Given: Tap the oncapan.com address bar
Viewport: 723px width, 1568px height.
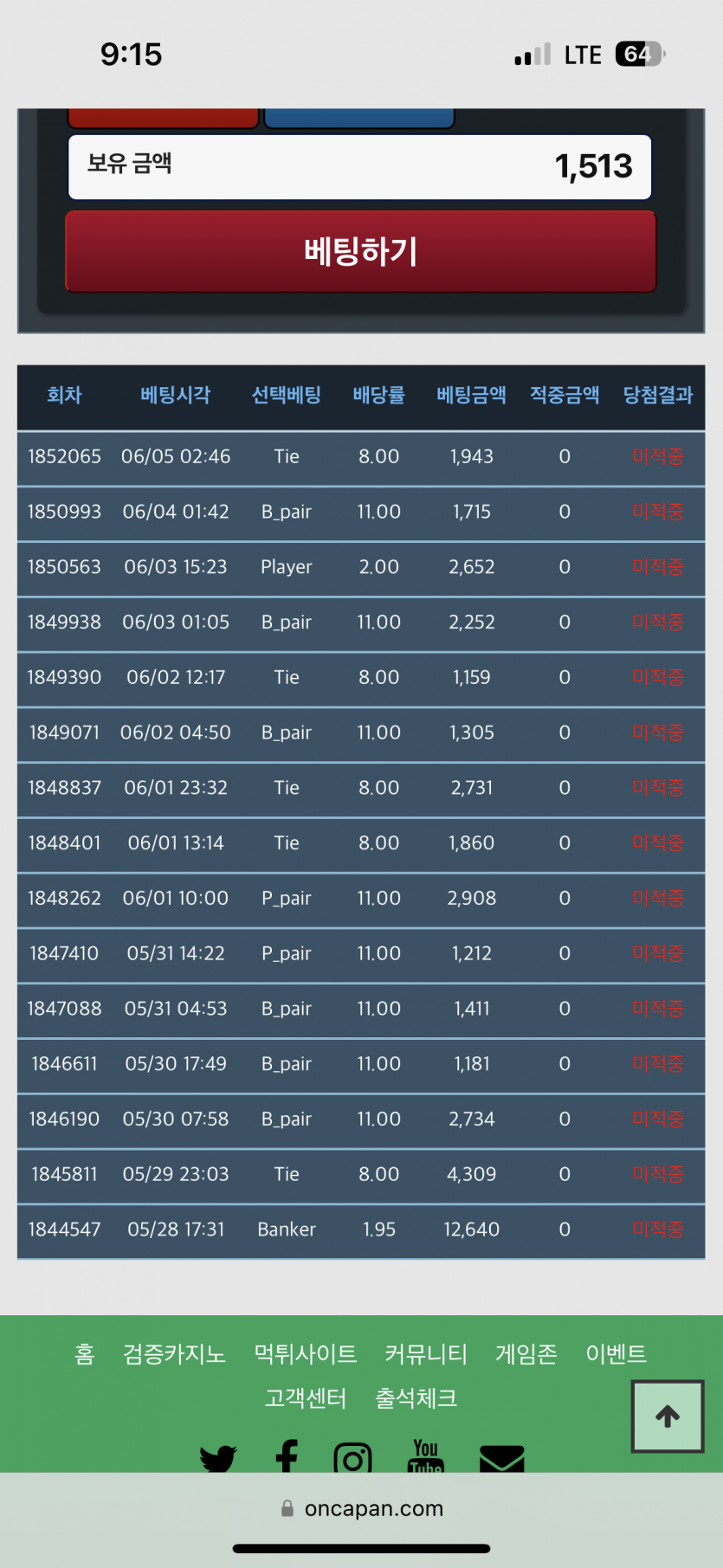Looking at the screenshot, I should (361, 1508).
